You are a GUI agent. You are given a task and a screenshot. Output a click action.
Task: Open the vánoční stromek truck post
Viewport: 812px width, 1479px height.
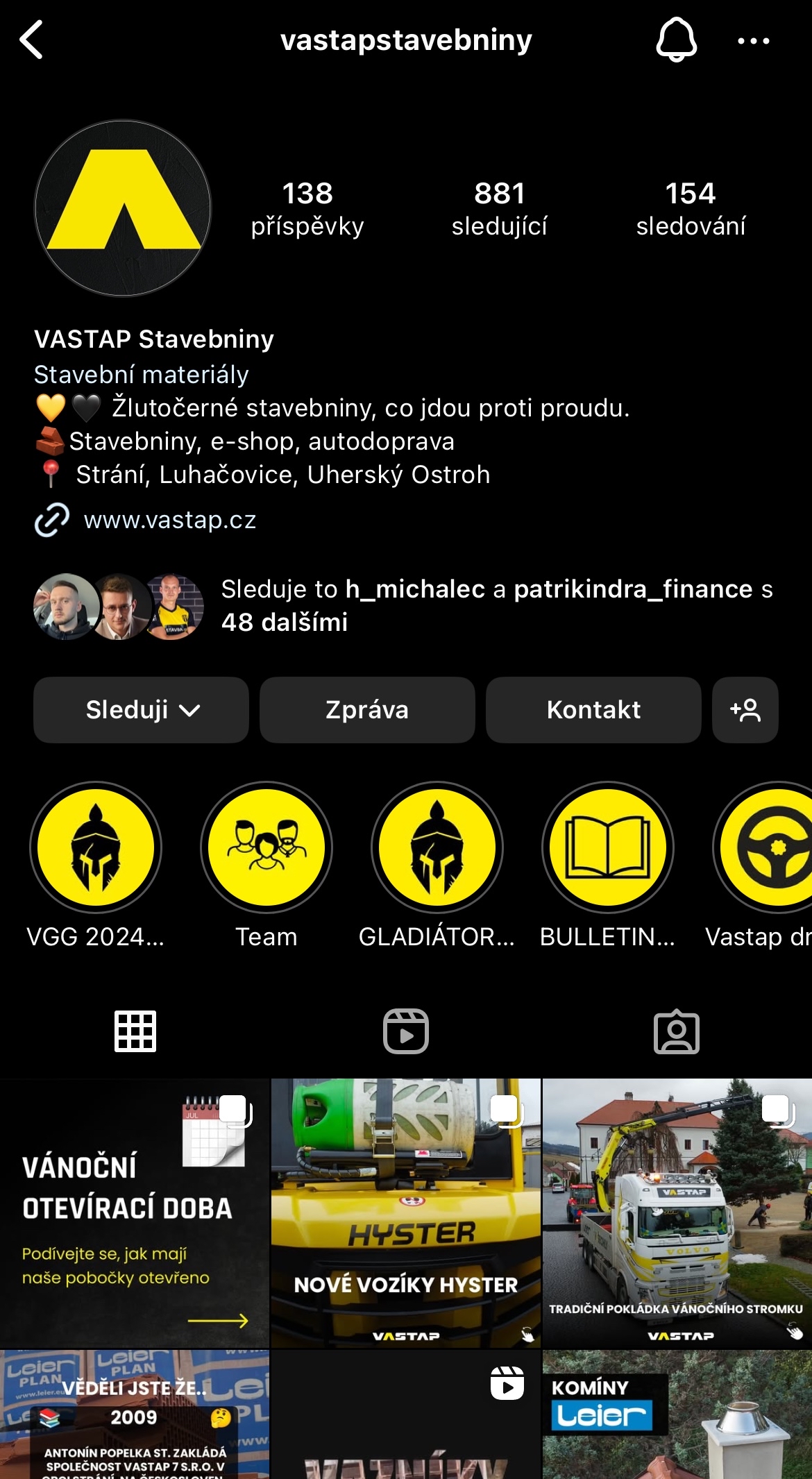677,1212
